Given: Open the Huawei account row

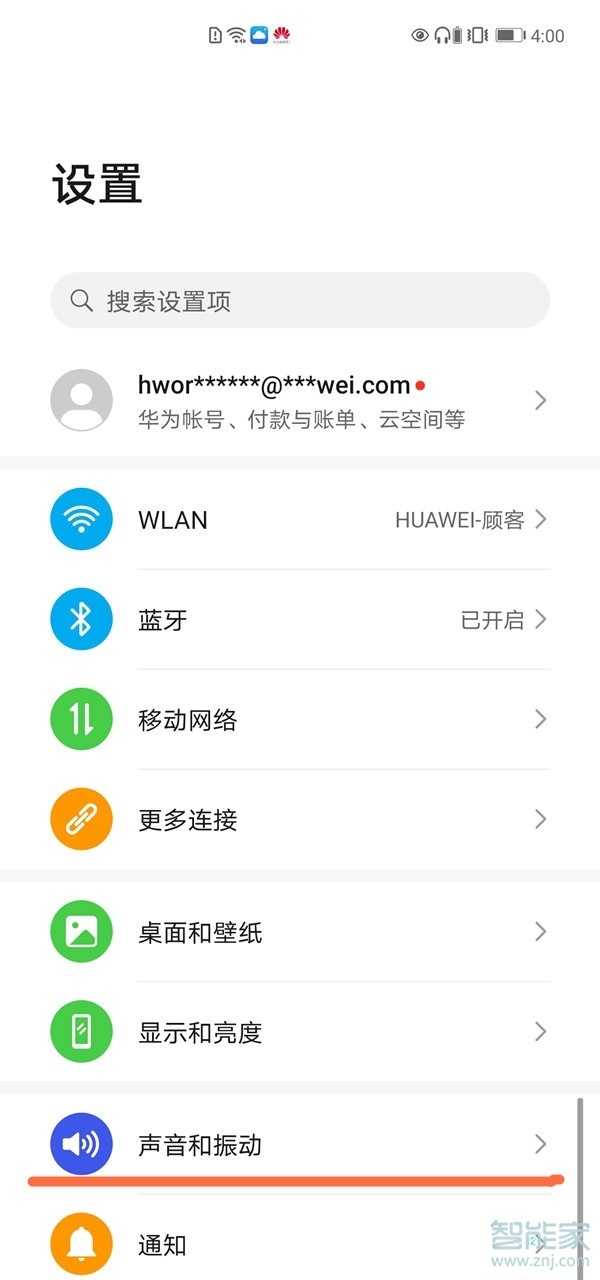Looking at the screenshot, I should tap(300, 400).
